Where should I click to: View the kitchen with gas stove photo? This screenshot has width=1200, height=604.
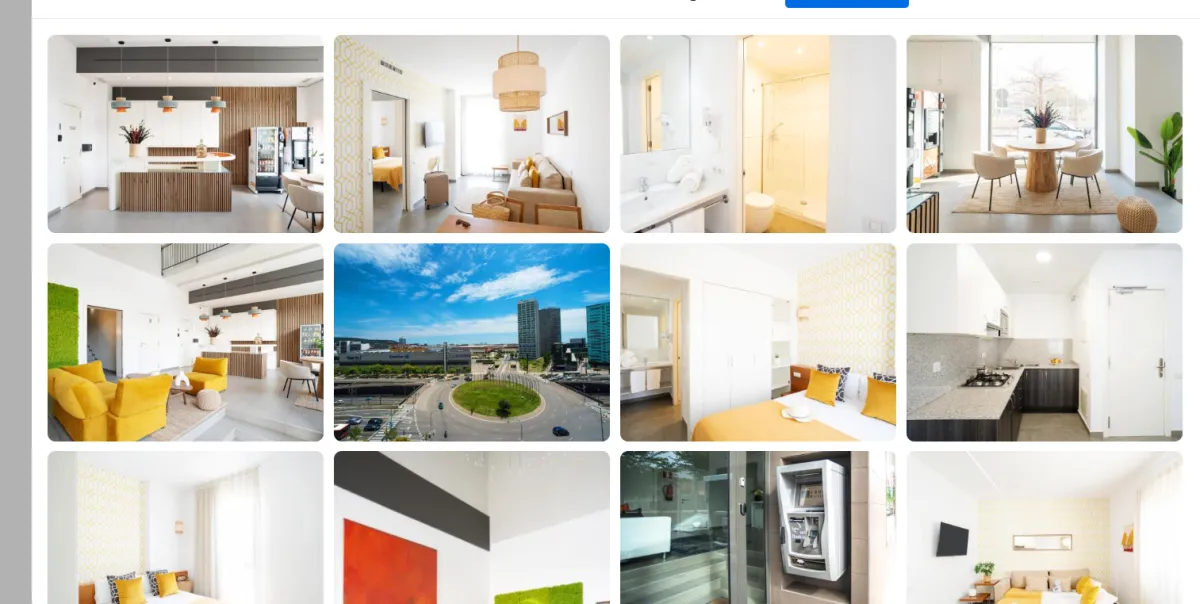[1044, 342]
